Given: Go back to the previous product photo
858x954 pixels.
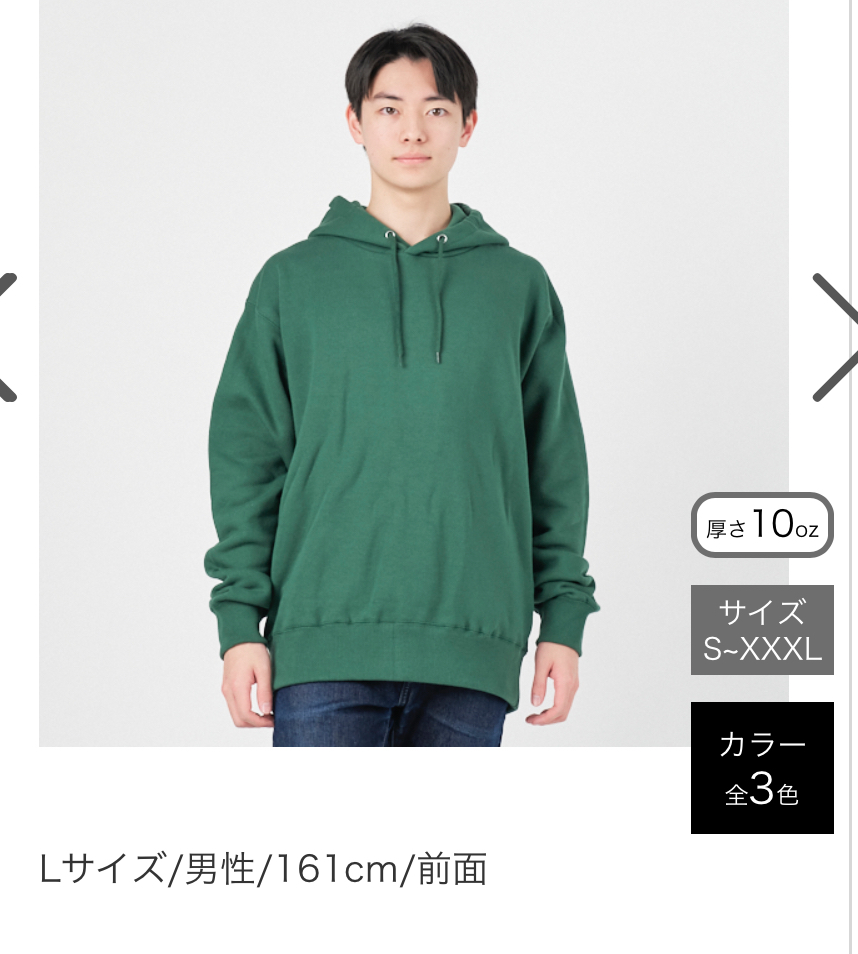Looking at the screenshot, I should tap(8, 337).
